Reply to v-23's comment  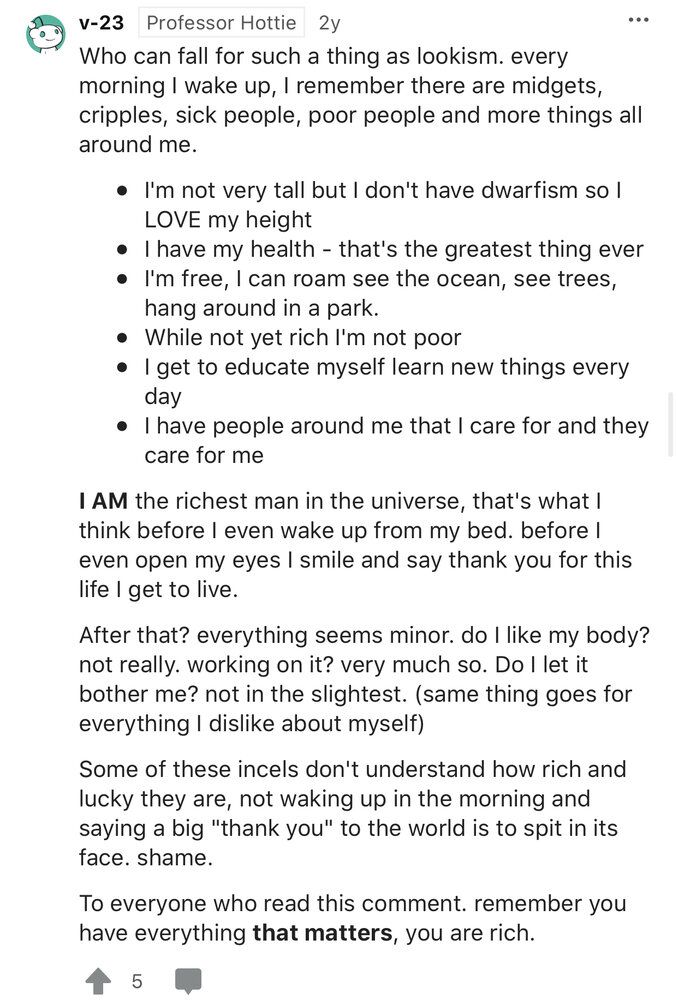click(x=187, y=981)
